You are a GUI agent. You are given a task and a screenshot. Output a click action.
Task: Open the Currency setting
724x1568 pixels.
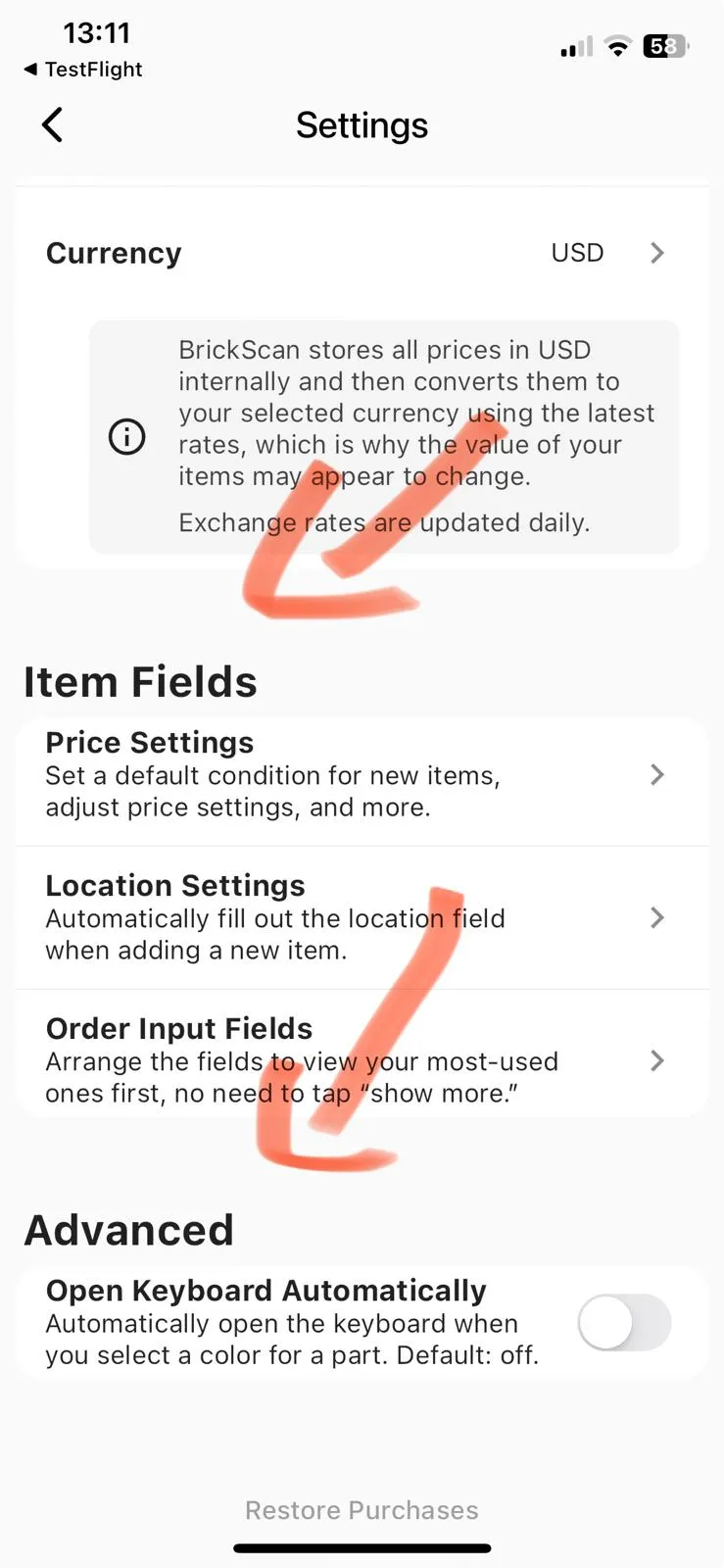point(362,253)
